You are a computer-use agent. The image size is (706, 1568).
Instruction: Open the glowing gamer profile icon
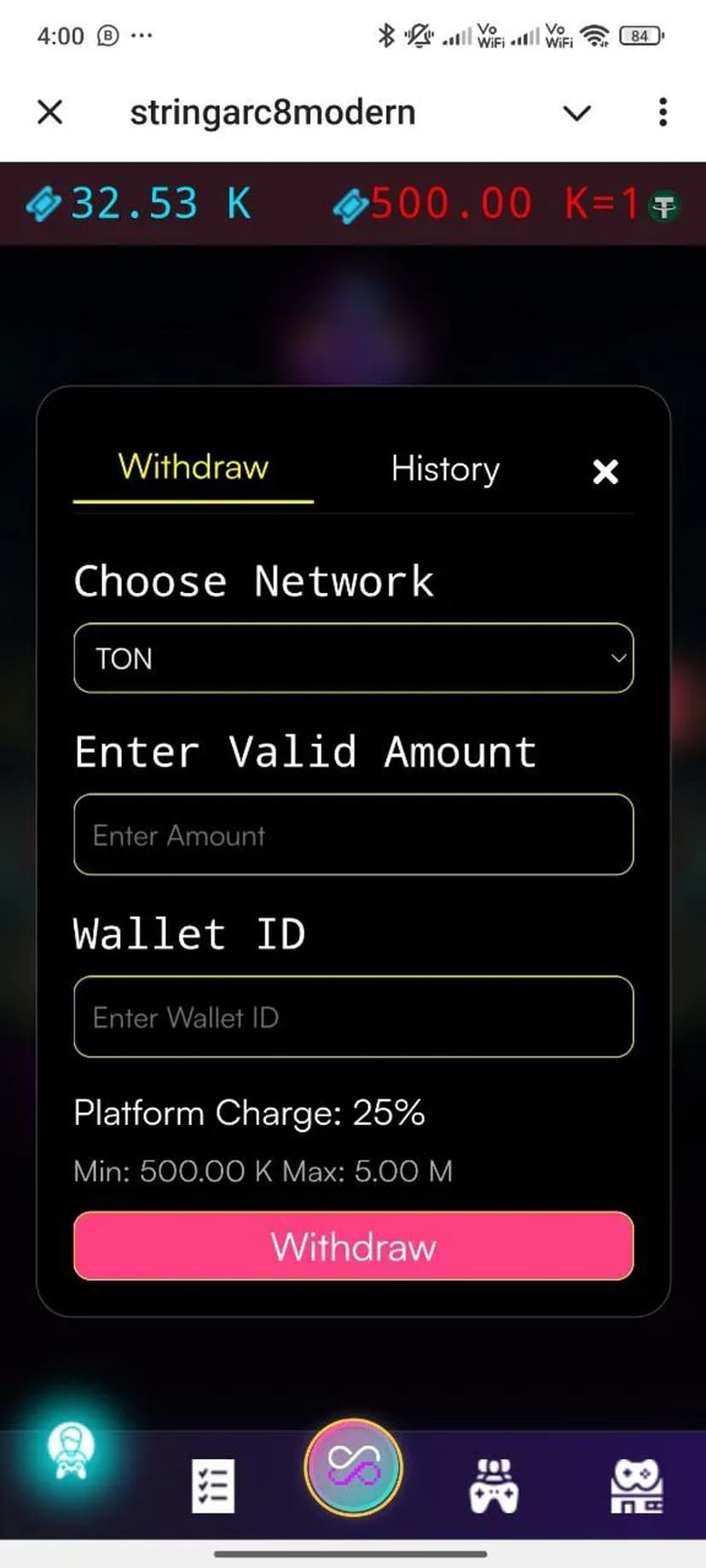71,1451
